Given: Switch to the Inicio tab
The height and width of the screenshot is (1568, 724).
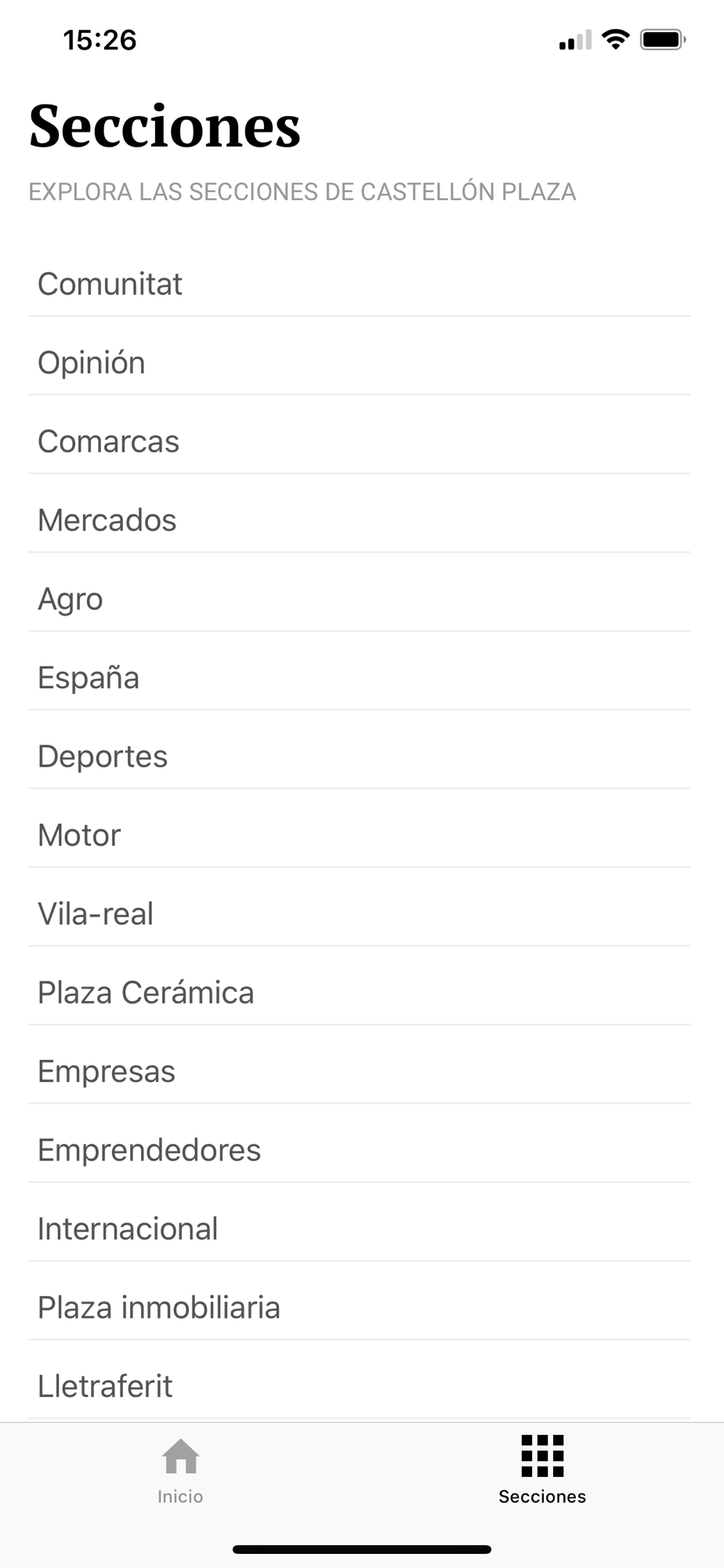Looking at the screenshot, I should (x=181, y=1472).
